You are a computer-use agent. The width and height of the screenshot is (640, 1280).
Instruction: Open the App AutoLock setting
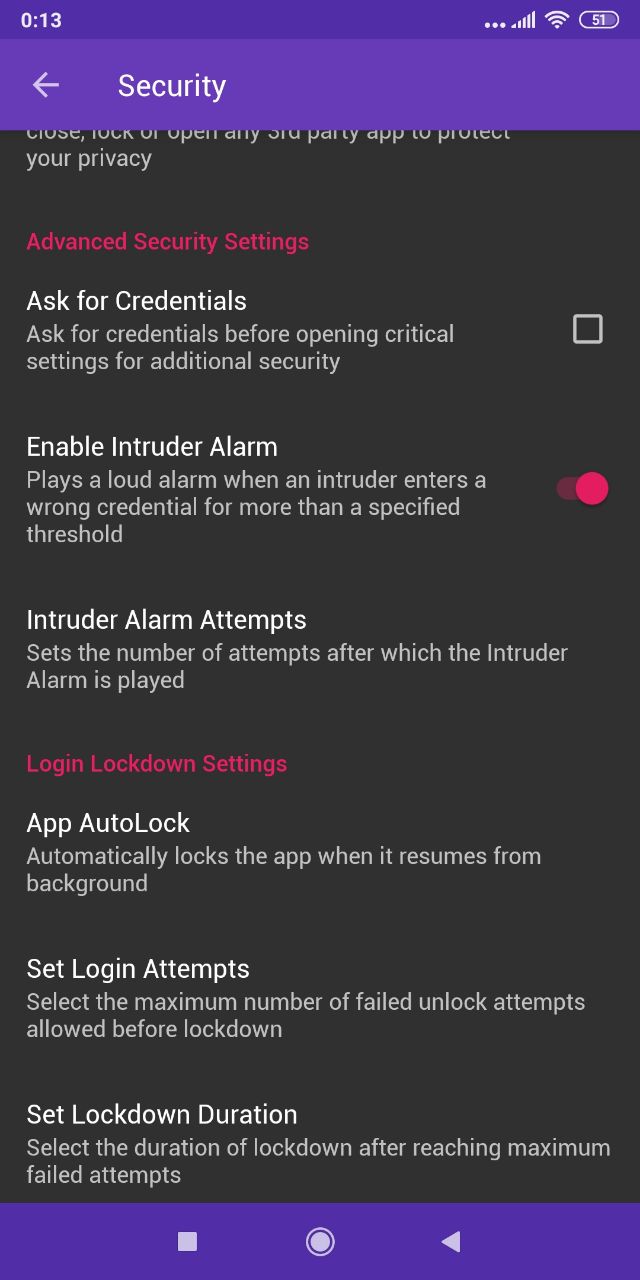click(320, 852)
